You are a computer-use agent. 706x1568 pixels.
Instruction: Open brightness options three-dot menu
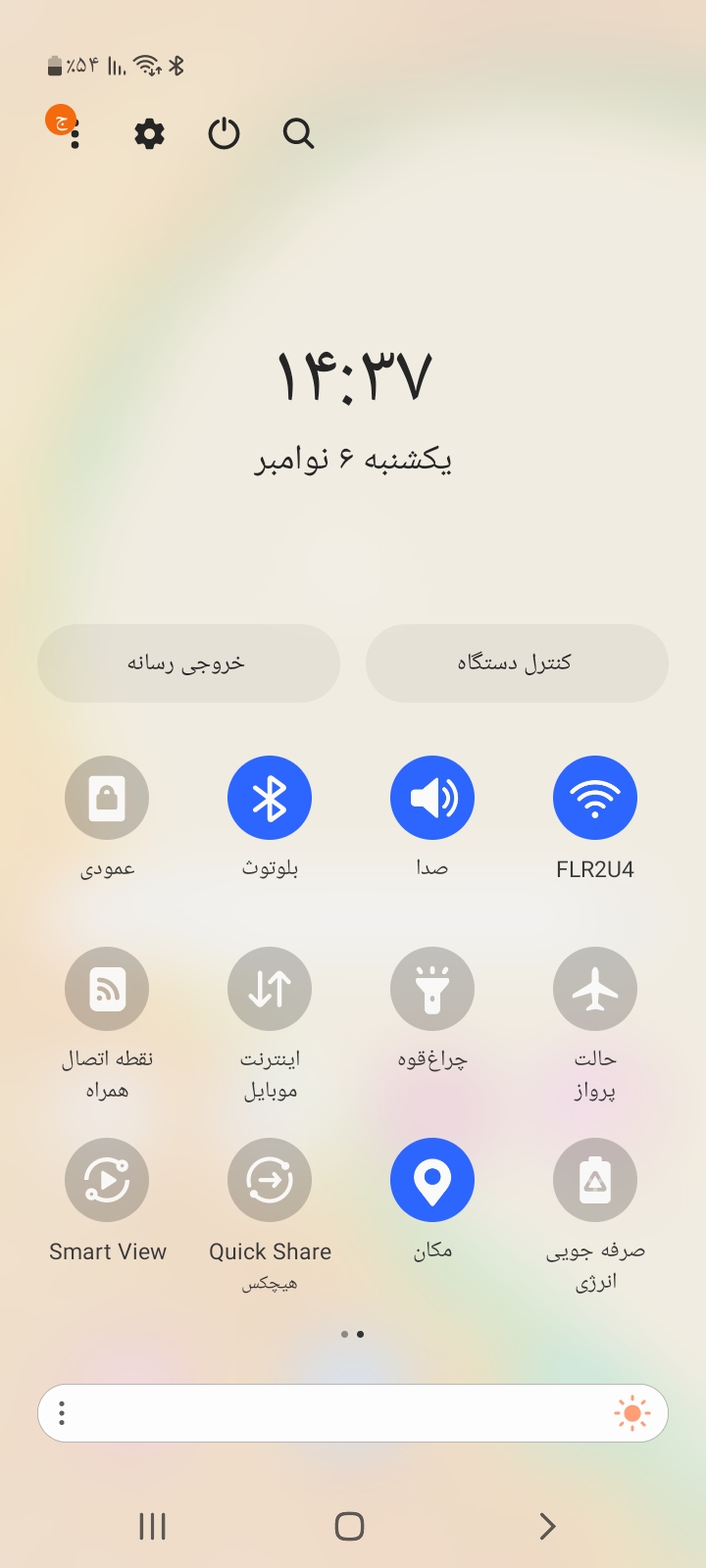(62, 1413)
